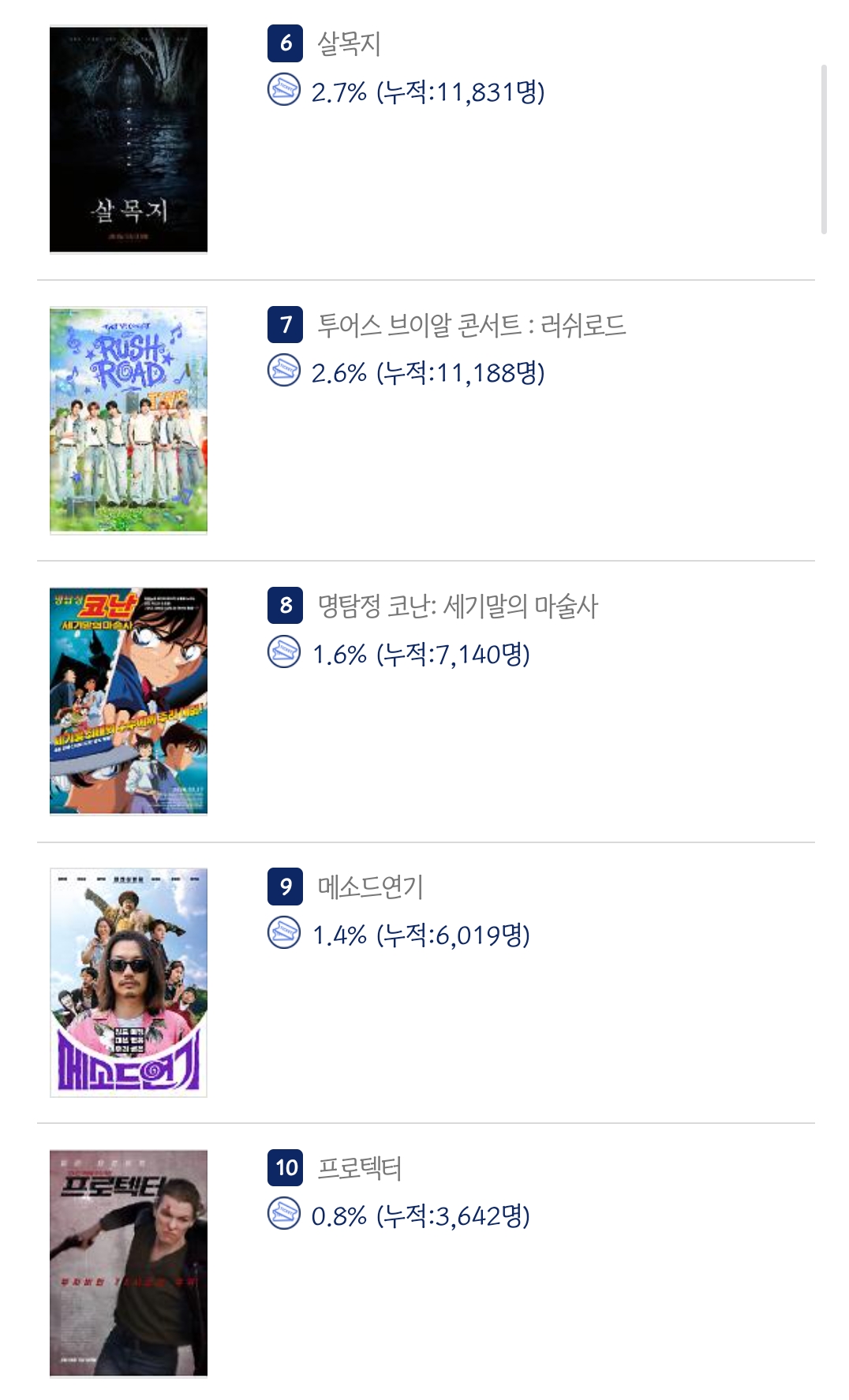849x1400 pixels.
Task: Select the 투어스 브이알 콘서트 : 러쉬로드 title
Action: pyautogui.click(x=471, y=324)
